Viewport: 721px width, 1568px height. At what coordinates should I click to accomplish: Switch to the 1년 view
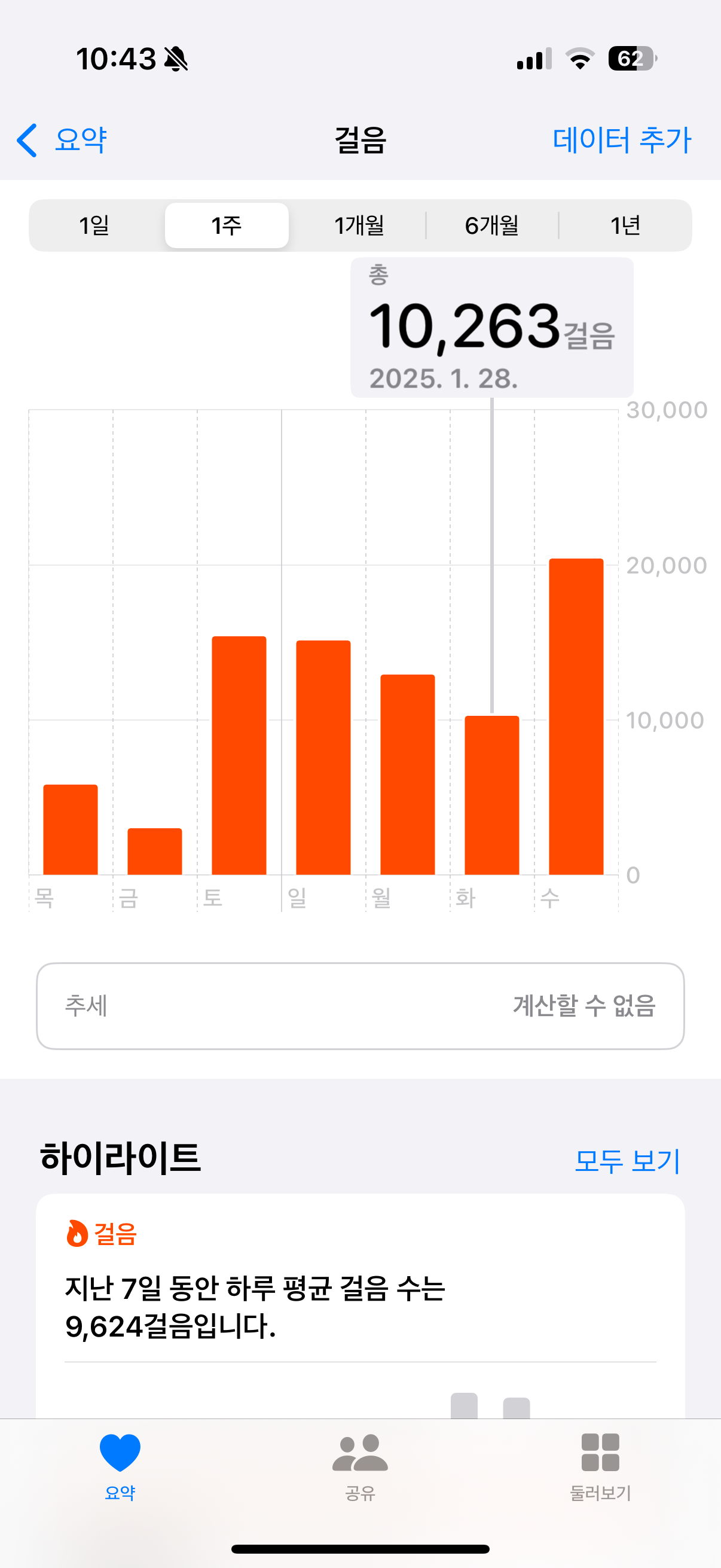point(625,226)
